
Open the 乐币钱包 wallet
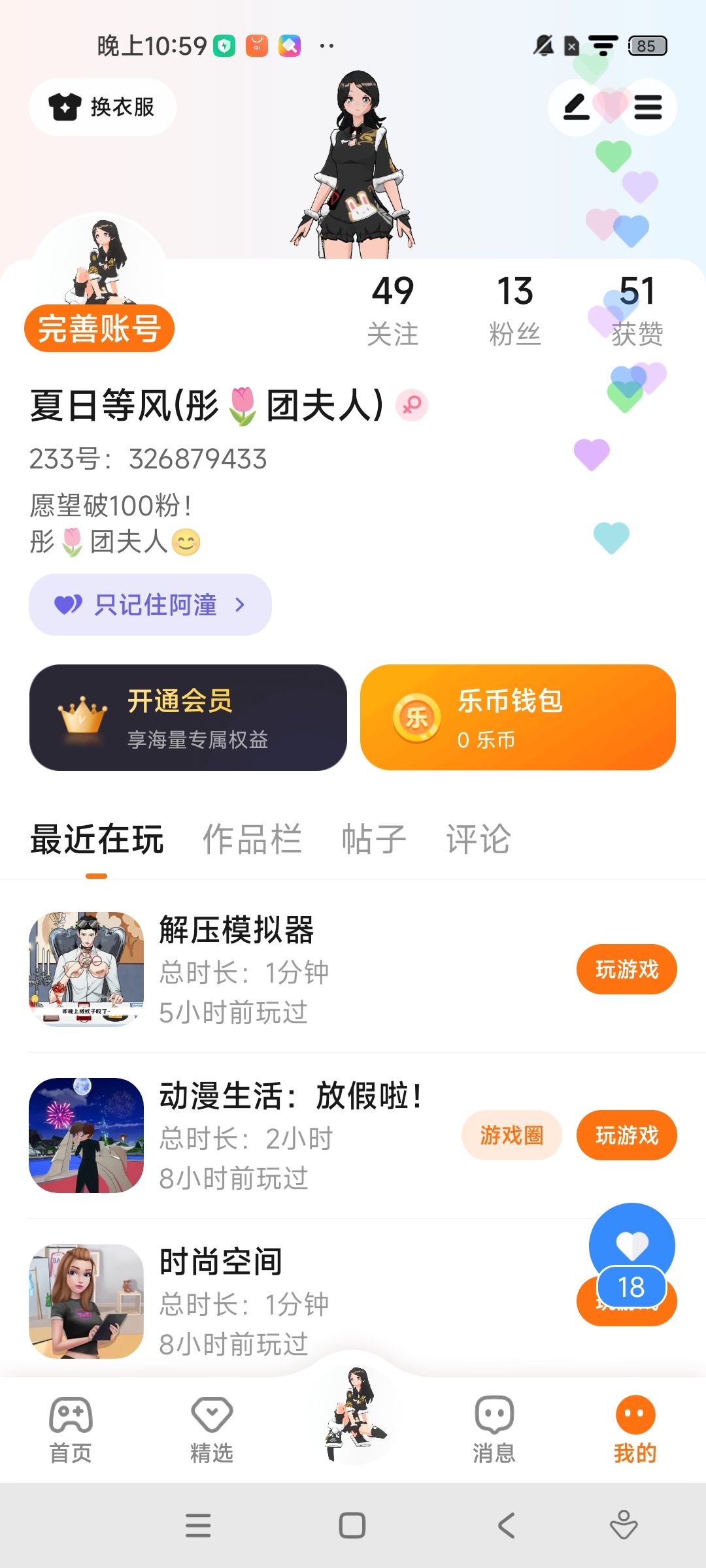pyautogui.click(x=518, y=717)
